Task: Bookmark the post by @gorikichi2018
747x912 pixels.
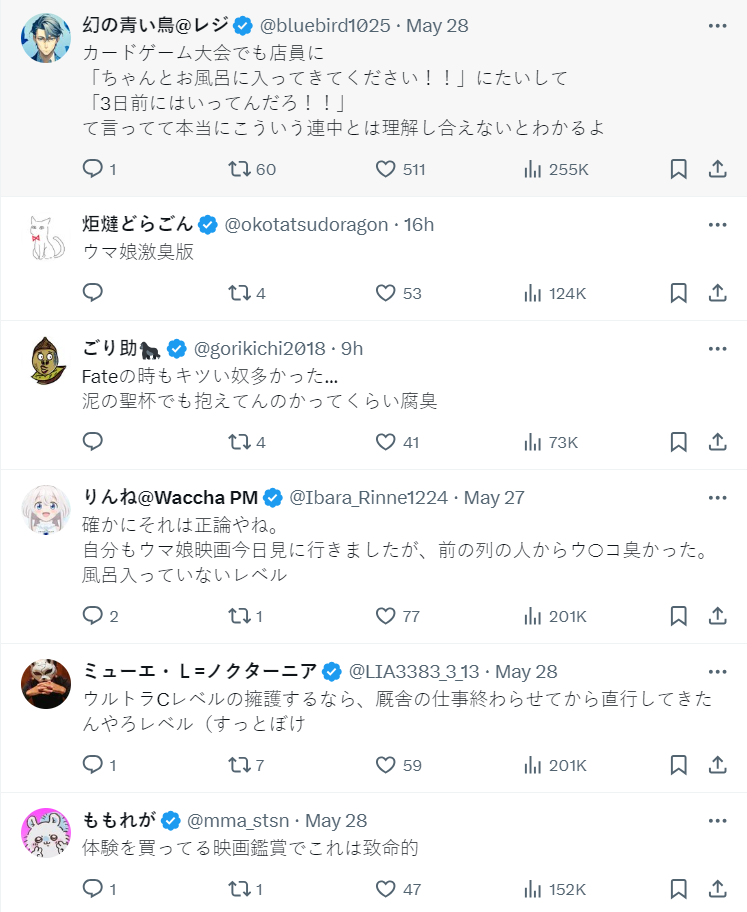Action: click(678, 442)
